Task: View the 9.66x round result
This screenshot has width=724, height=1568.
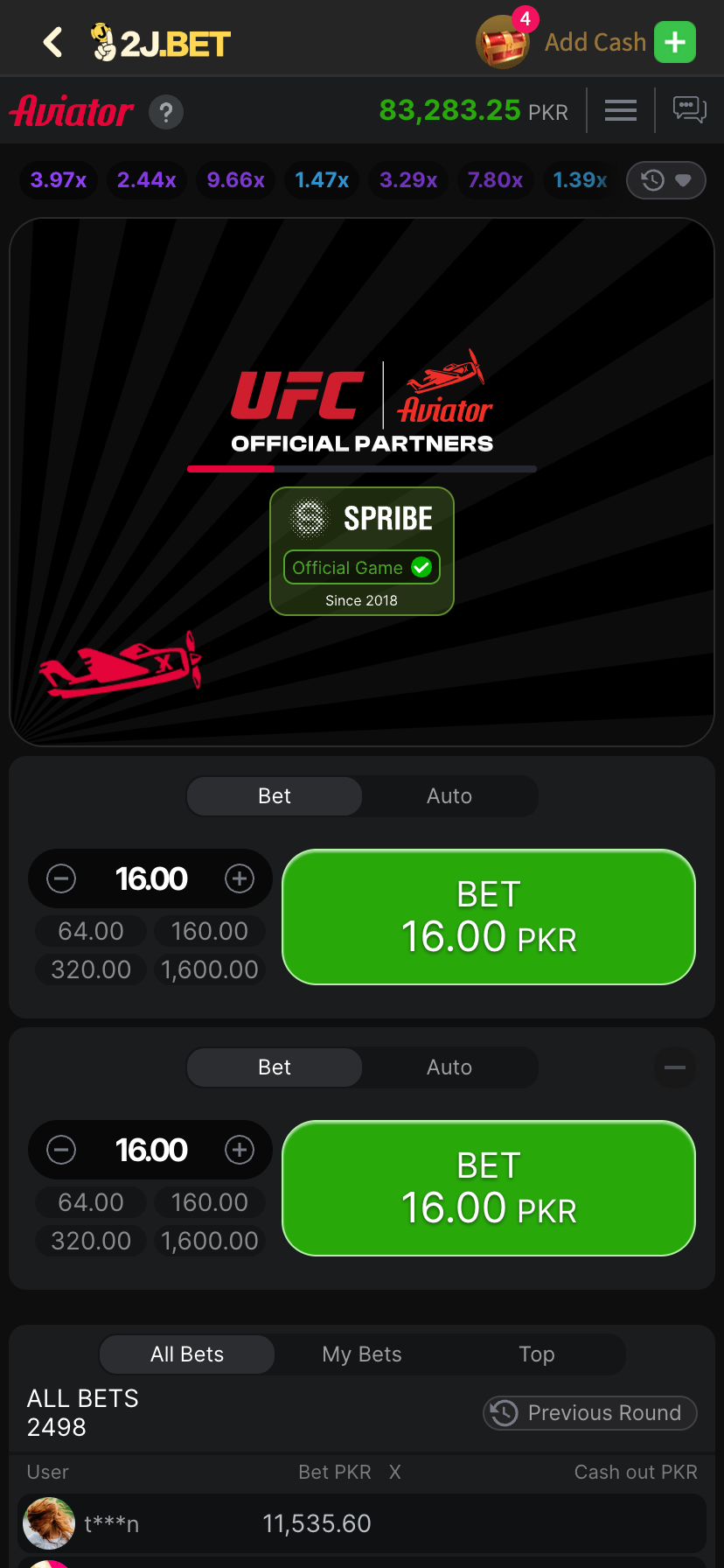Action: [235, 180]
